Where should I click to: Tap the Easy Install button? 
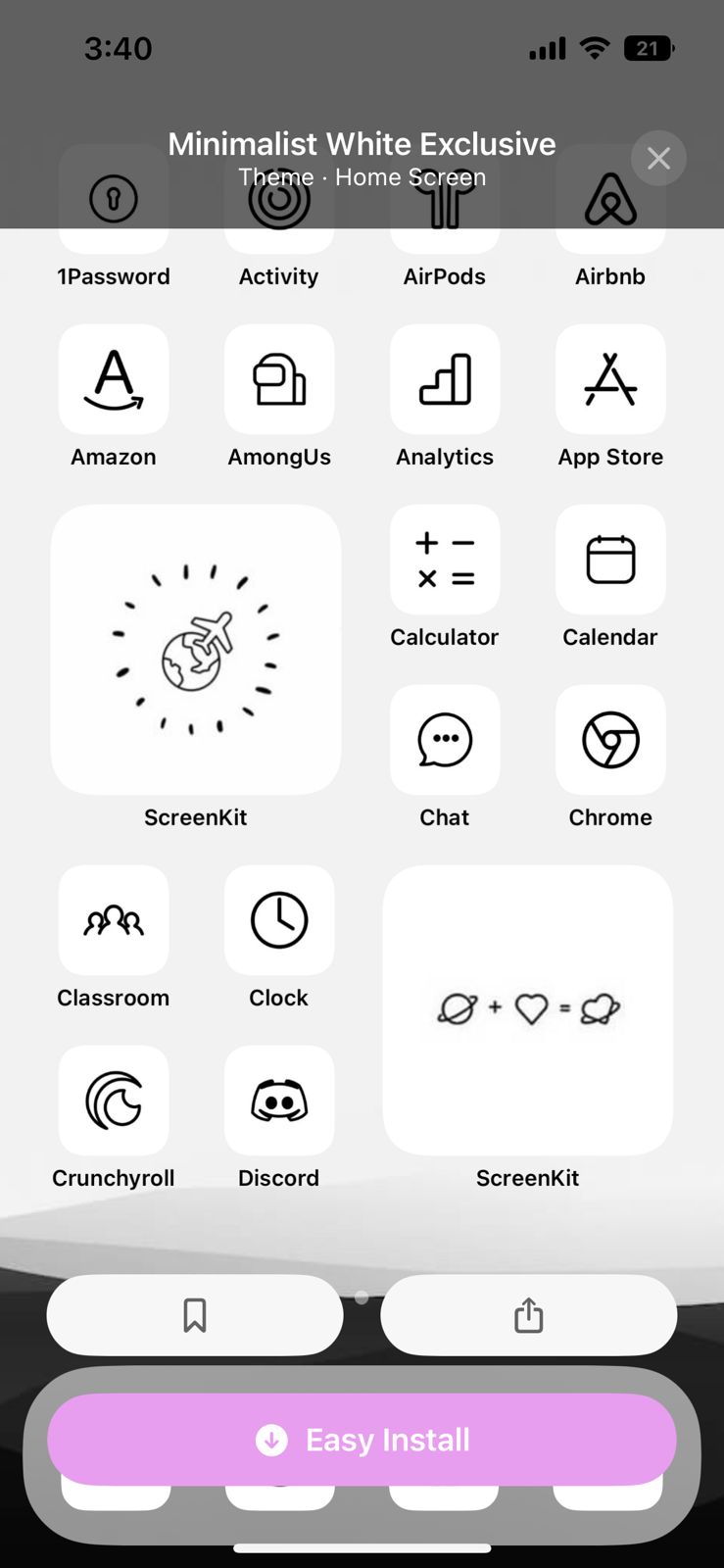click(x=362, y=1440)
